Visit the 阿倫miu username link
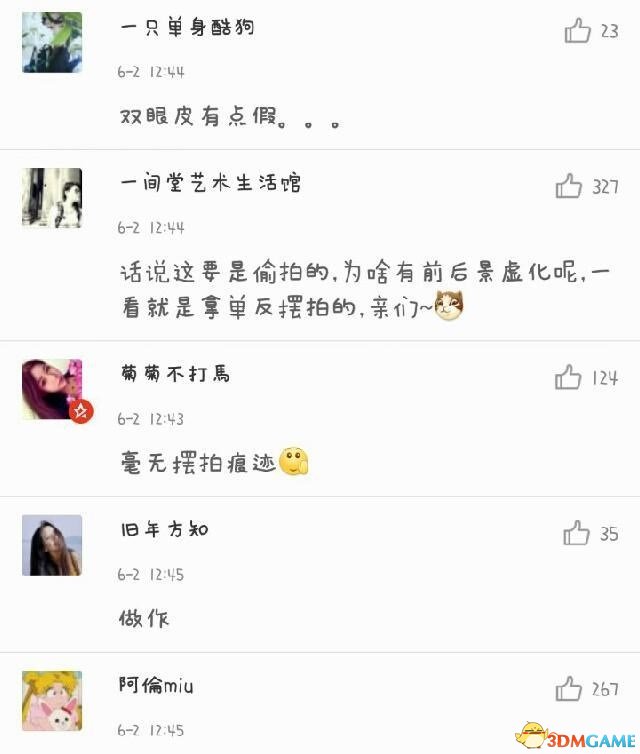640x754 pixels. [156, 685]
